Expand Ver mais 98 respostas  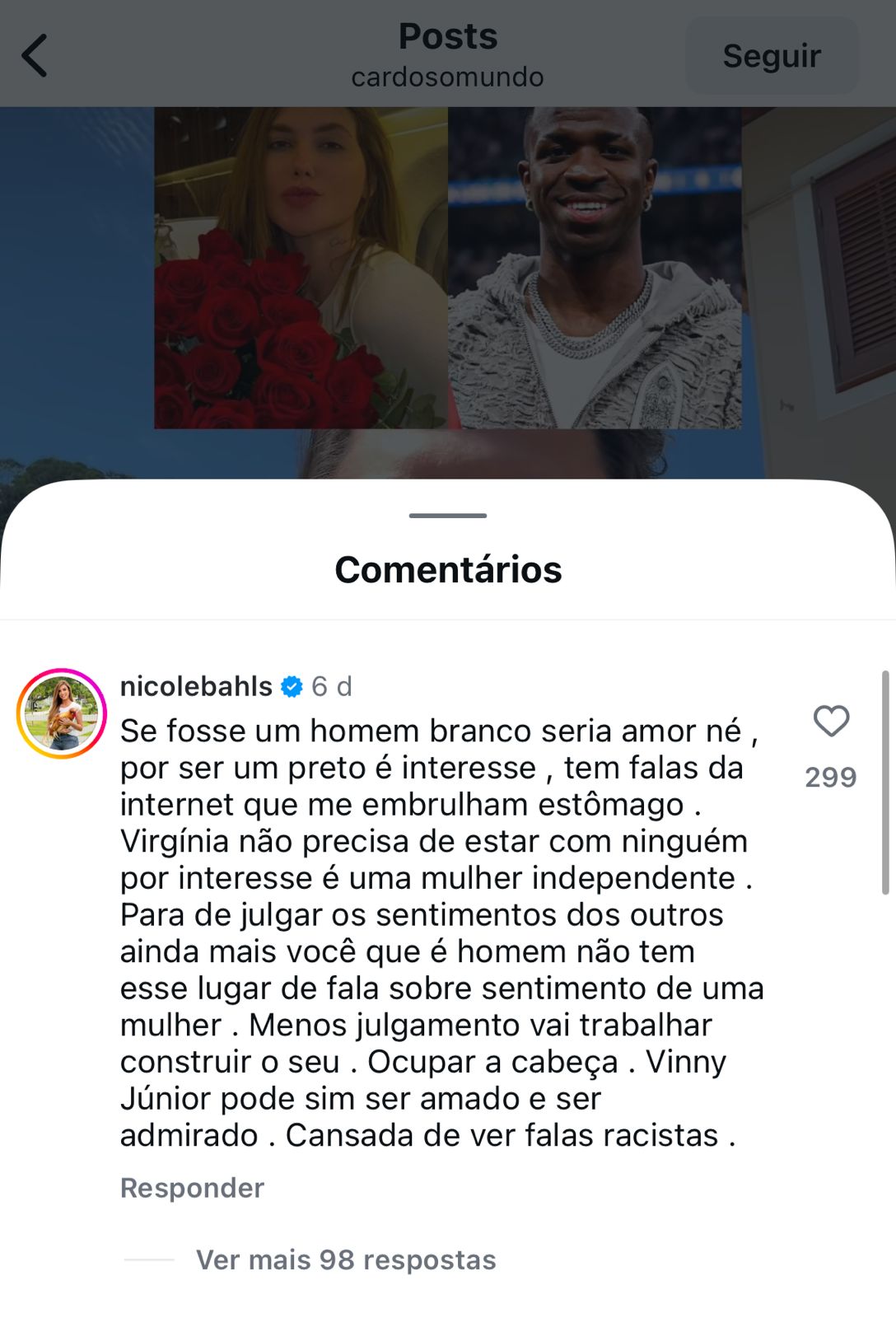point(345,1260)
